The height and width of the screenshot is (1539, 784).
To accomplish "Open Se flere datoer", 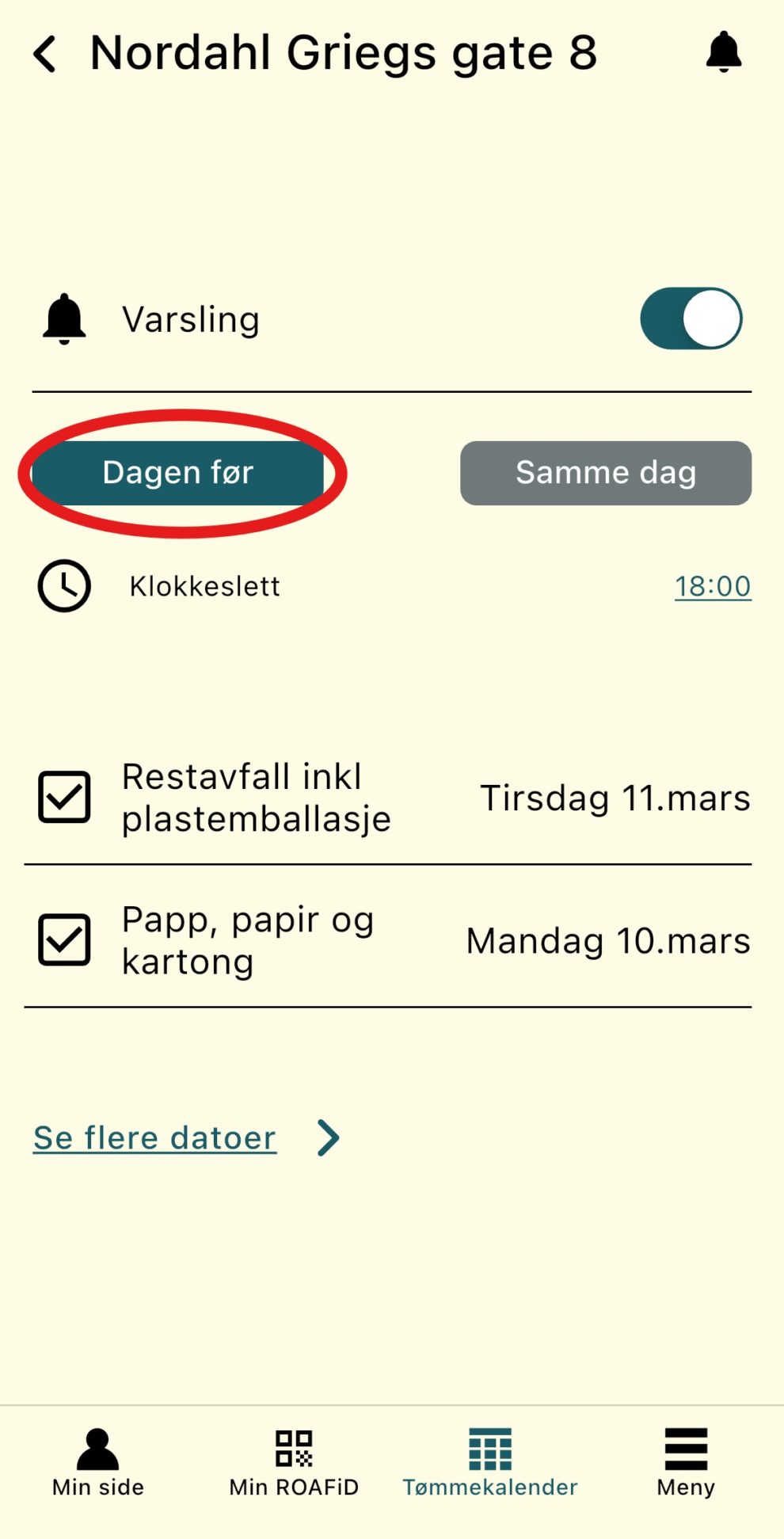I will click(x=155, y=1137).
